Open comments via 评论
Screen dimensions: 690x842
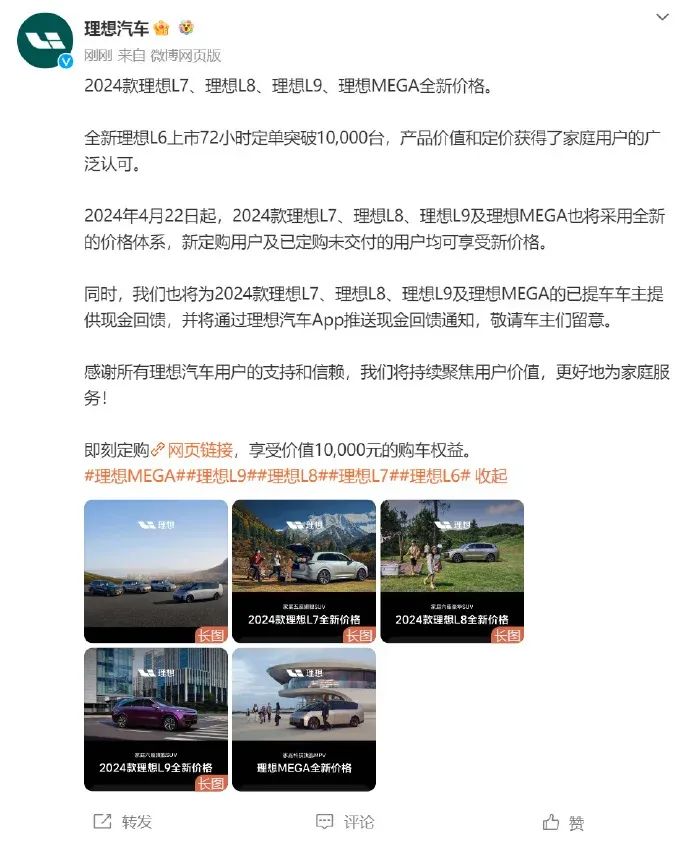pyautogui.click(x=345, y=821)
